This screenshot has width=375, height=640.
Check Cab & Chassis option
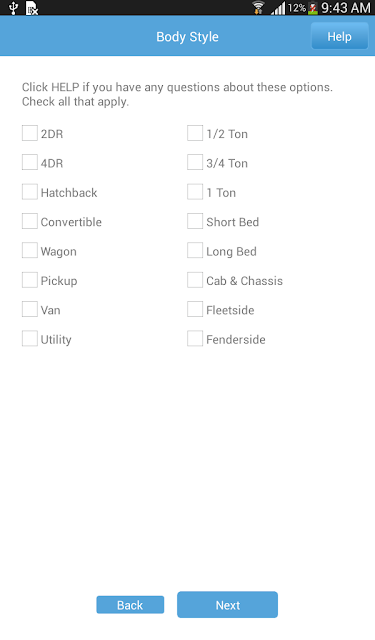(195, 280)
